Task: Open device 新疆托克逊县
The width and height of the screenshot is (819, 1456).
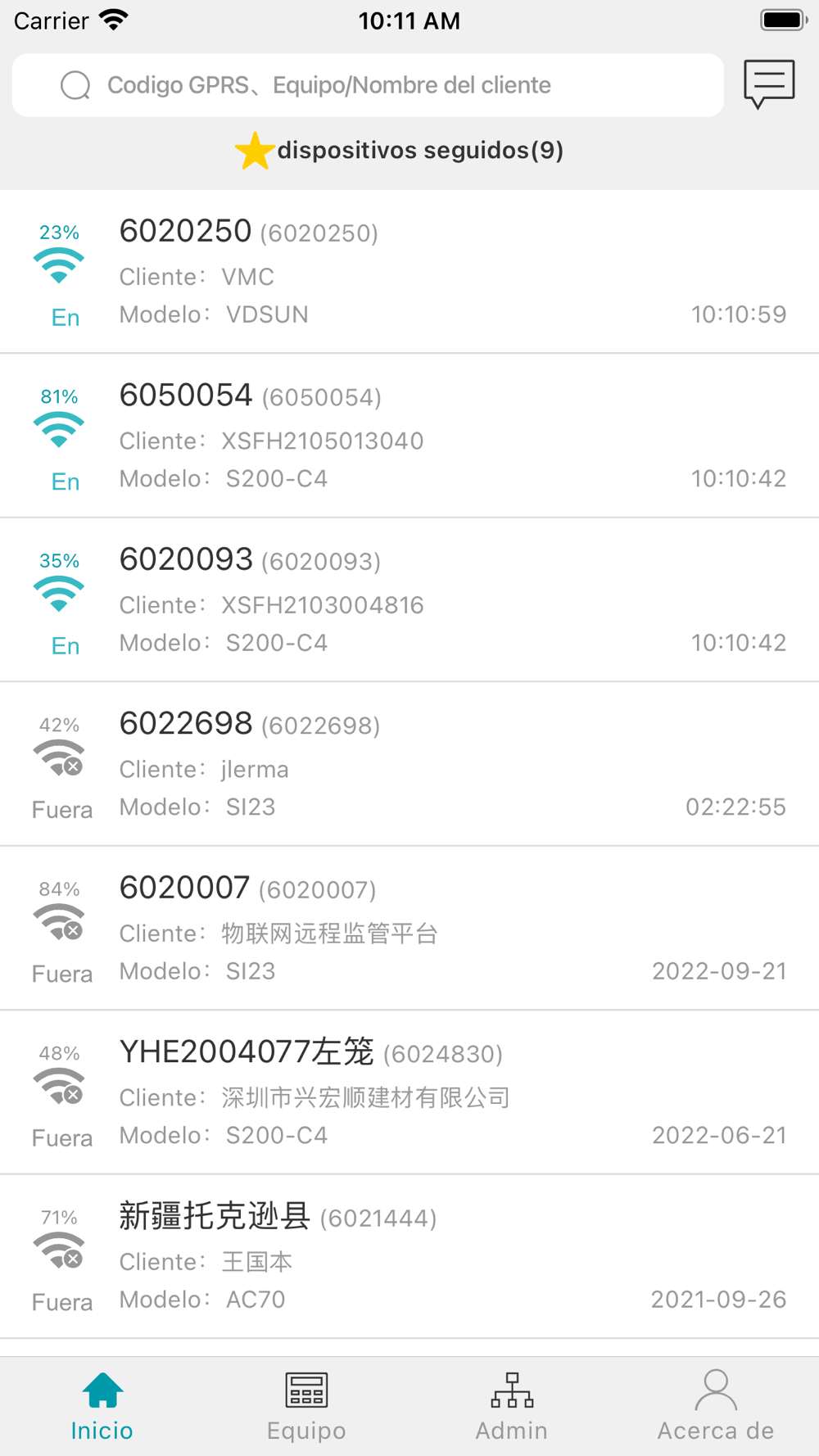Action: 409,1257
